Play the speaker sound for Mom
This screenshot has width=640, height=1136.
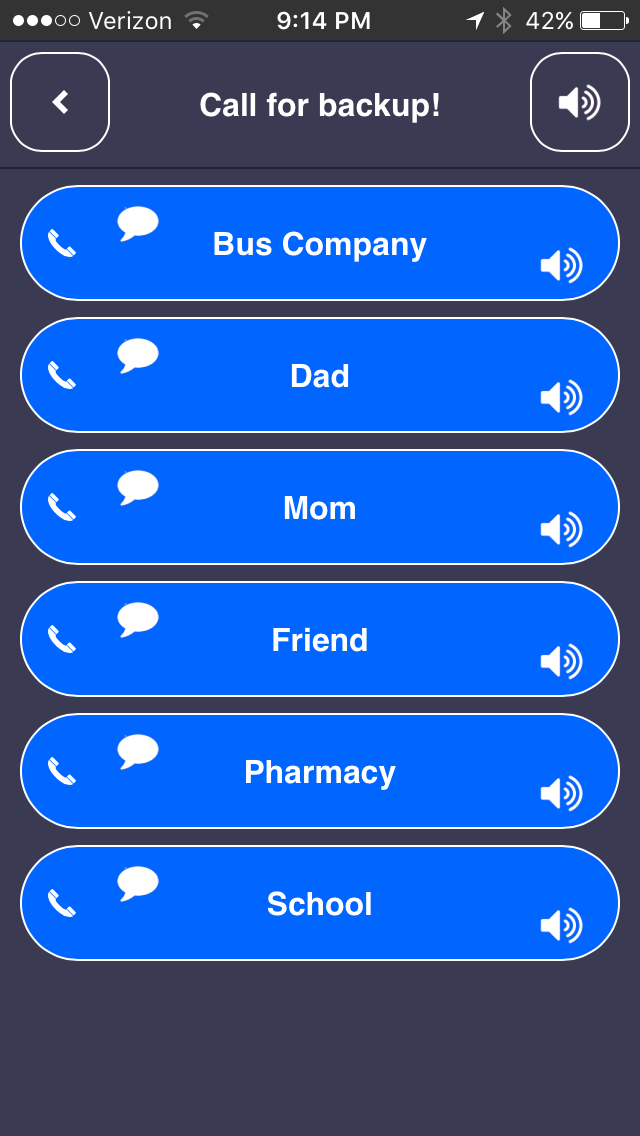point(561,529)
